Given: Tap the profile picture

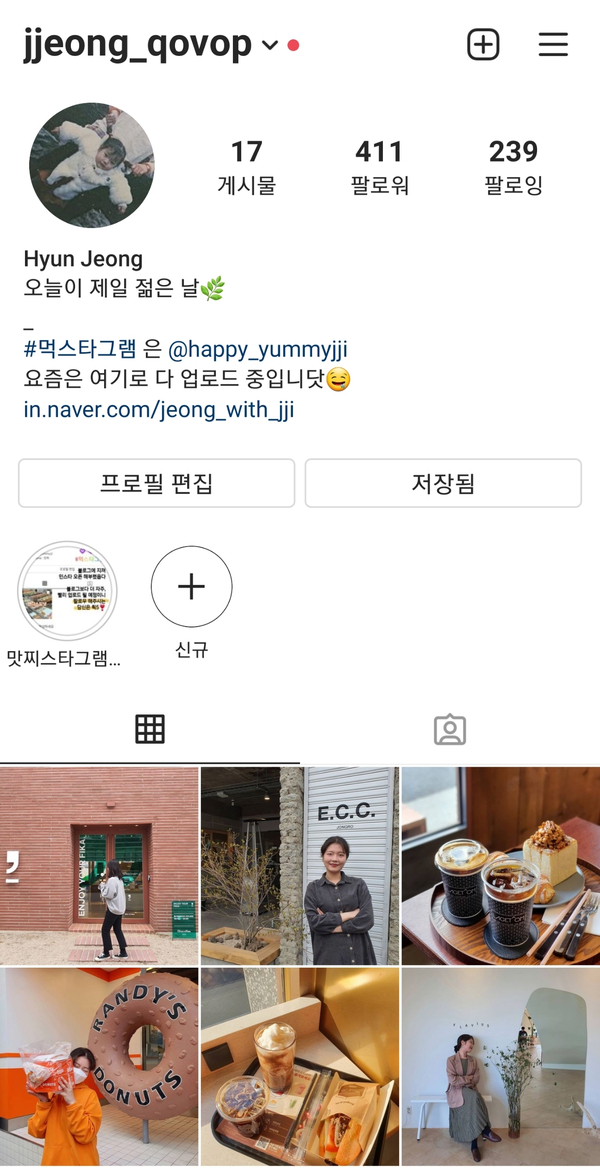Looking at the screenshot, I should click(x=92, y=165).
